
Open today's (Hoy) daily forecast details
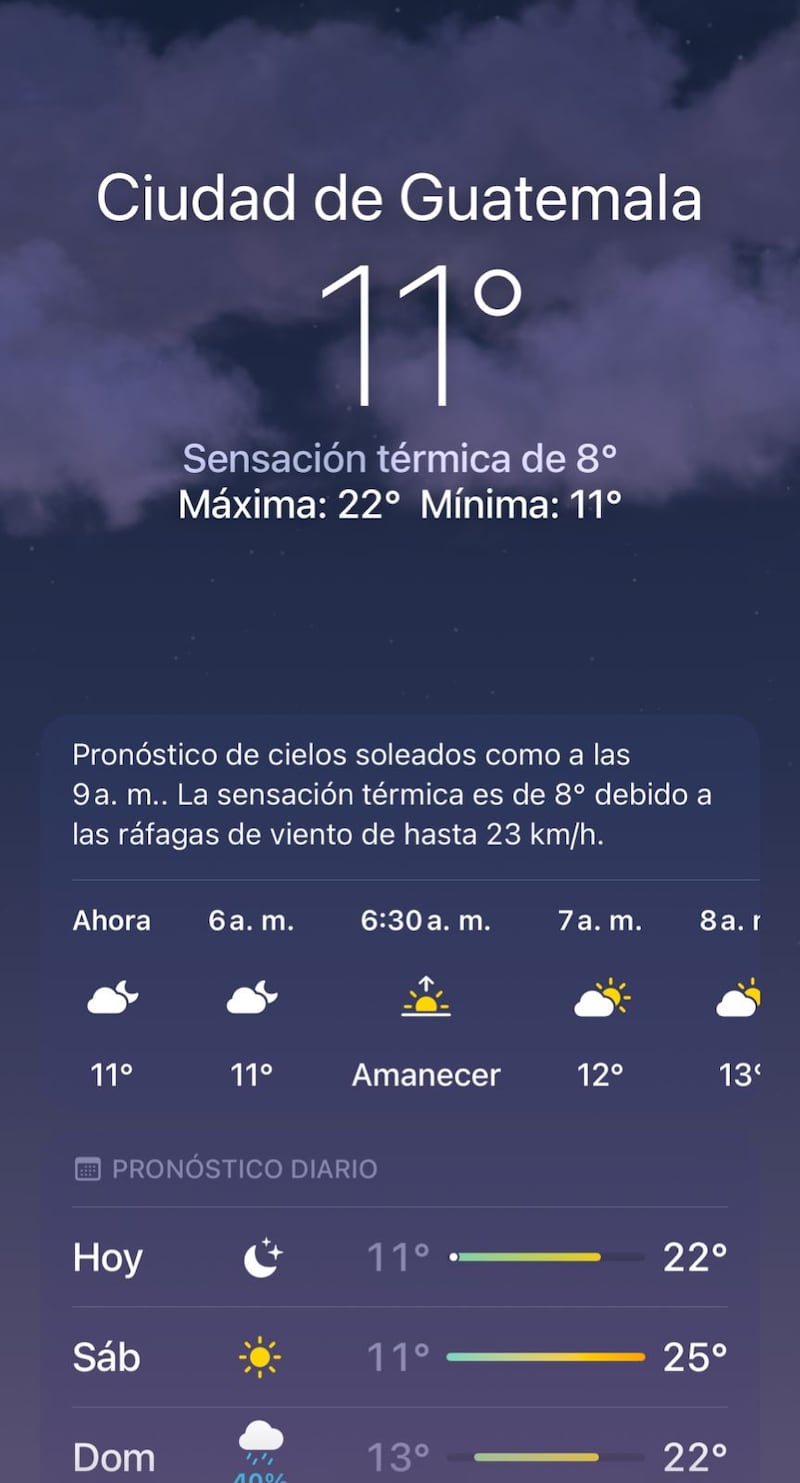point(400,1257)
